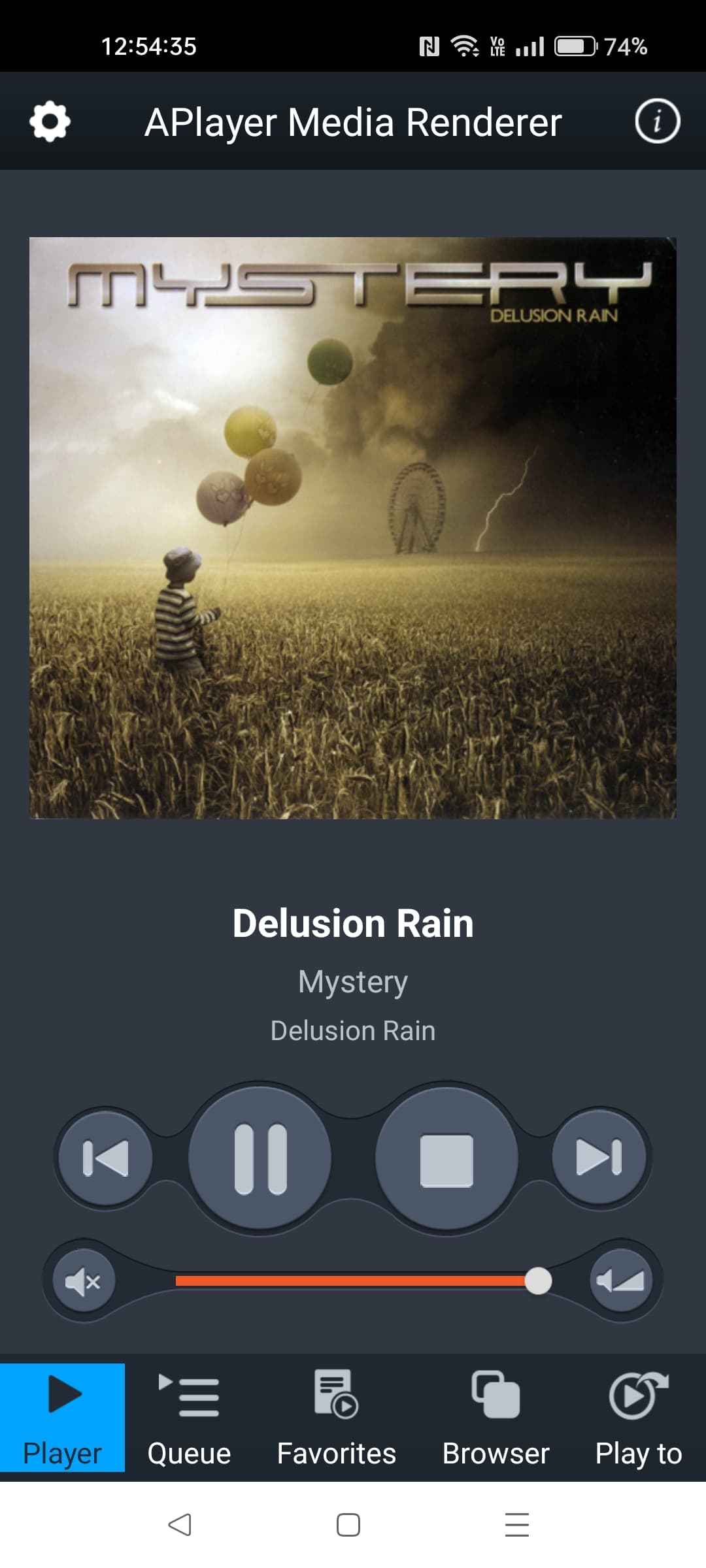Image resolution: width=706 pixels, height=1568 pixels.
Task: Go to the Browser tab
Action: [496, 1418]
